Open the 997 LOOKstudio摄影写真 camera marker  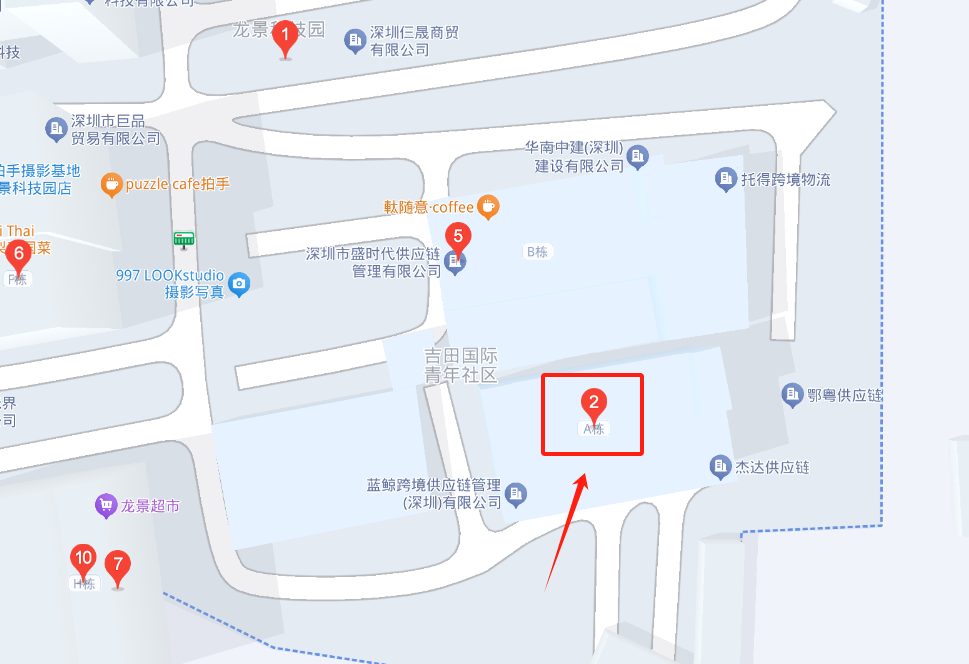coord(238,284)
